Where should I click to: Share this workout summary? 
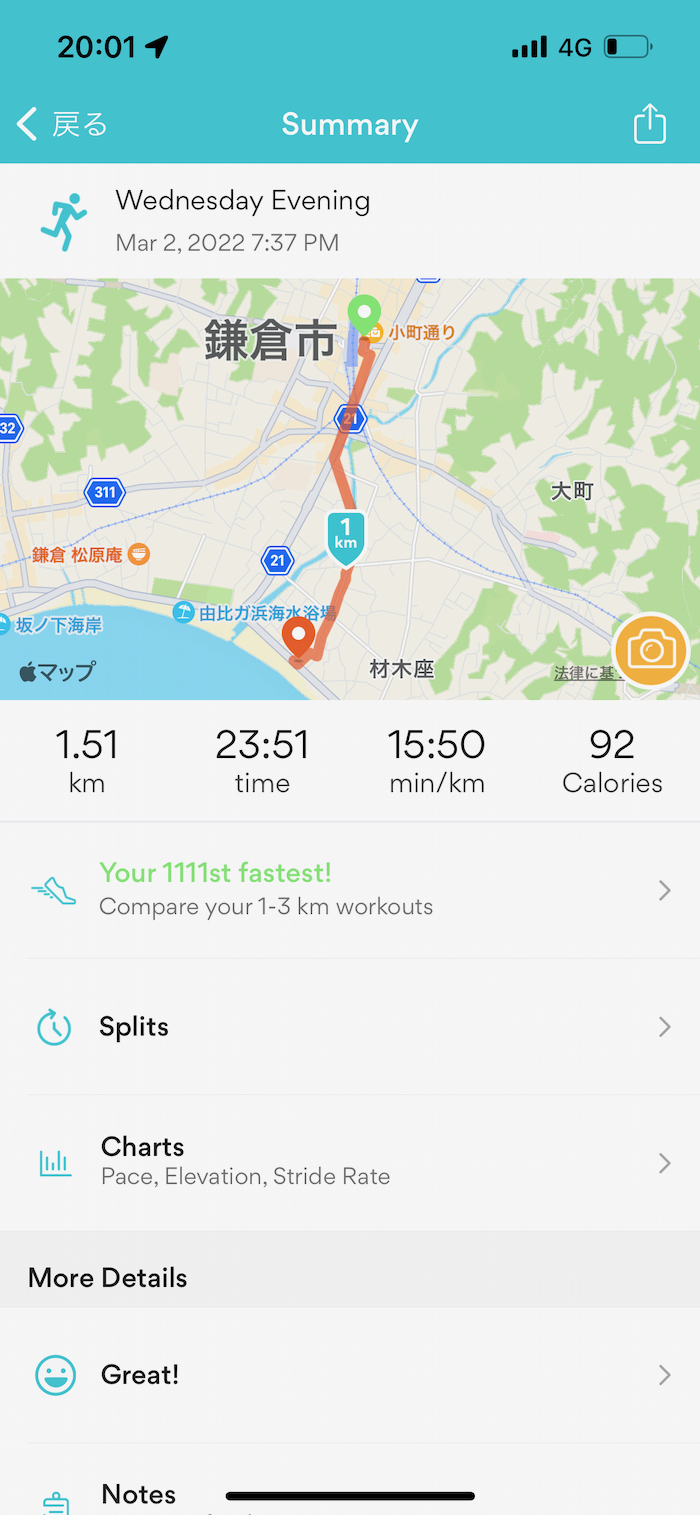click(x=649, y=125)
